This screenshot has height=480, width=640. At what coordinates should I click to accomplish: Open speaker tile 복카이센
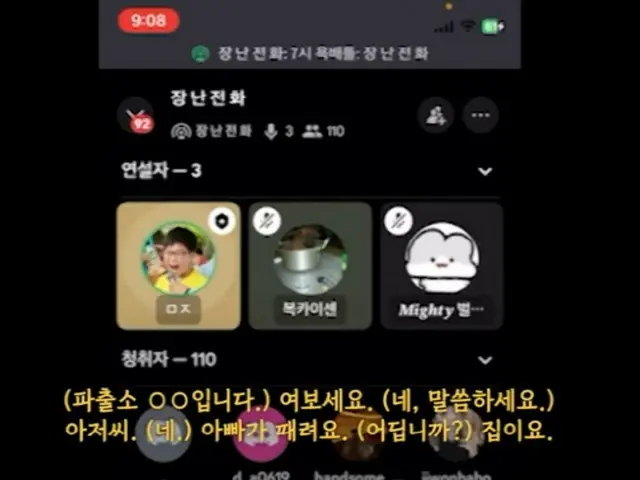point(310,266)
